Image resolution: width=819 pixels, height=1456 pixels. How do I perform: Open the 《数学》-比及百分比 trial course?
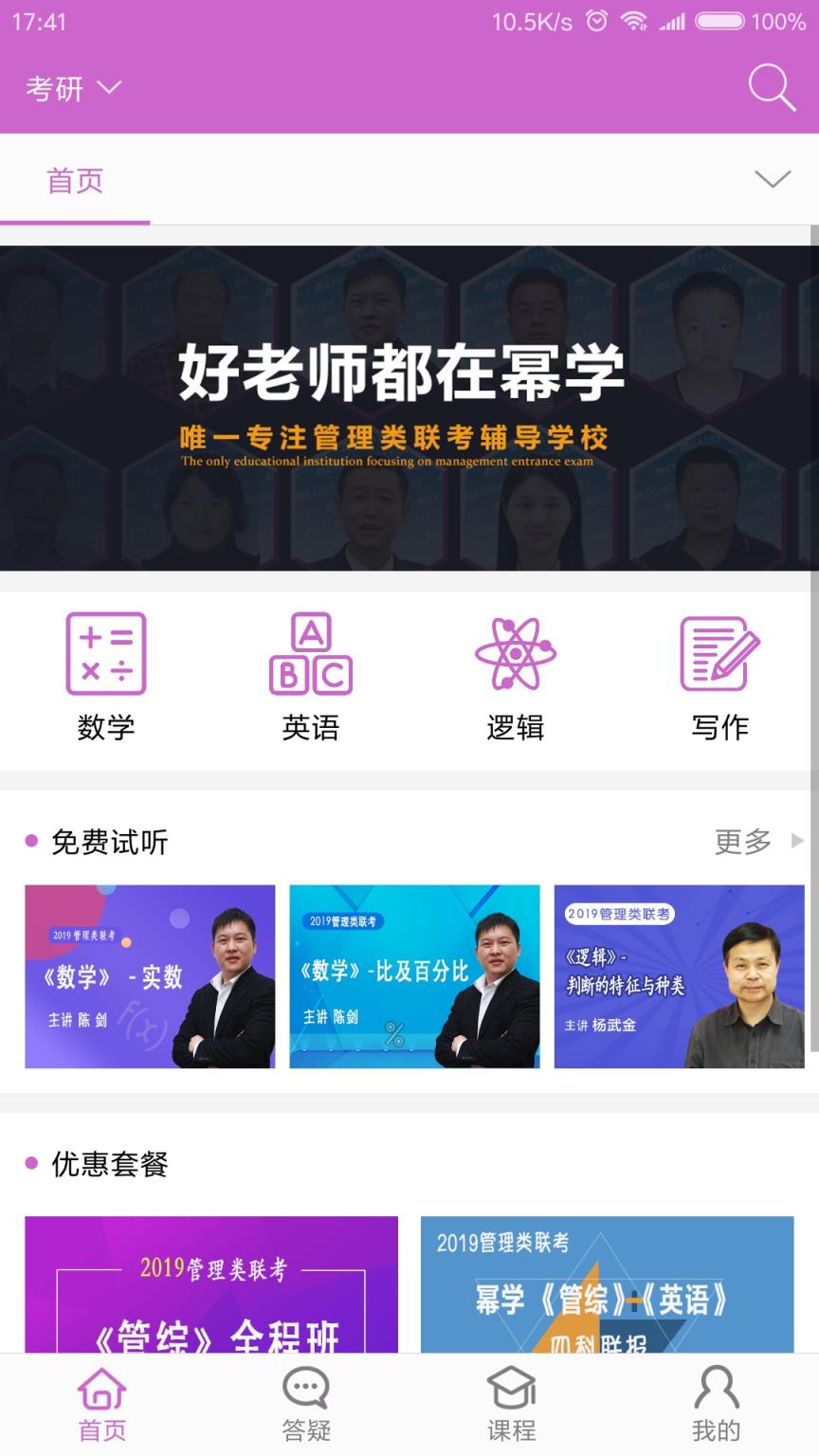414,976
